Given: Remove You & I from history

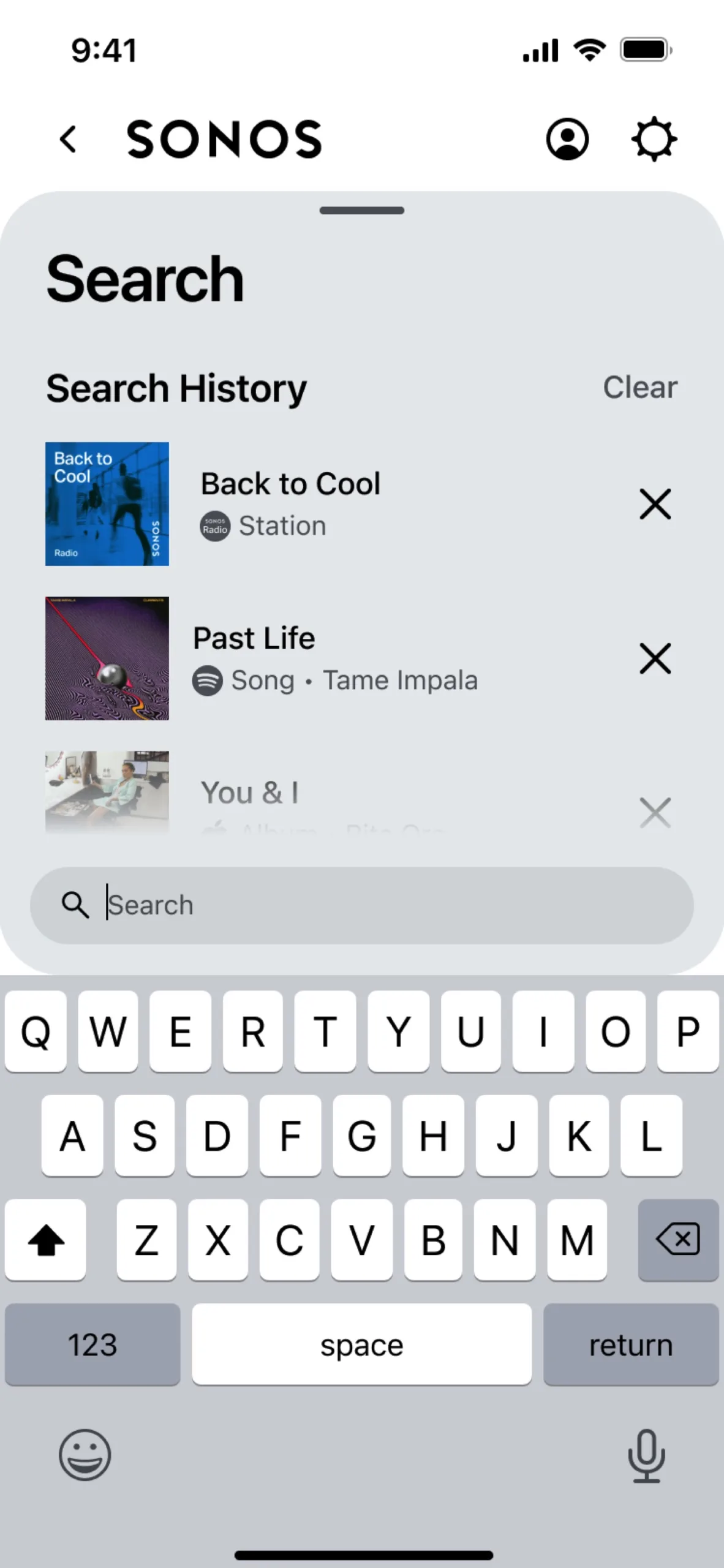Looking at the screenshot, I should click(655, 813).
